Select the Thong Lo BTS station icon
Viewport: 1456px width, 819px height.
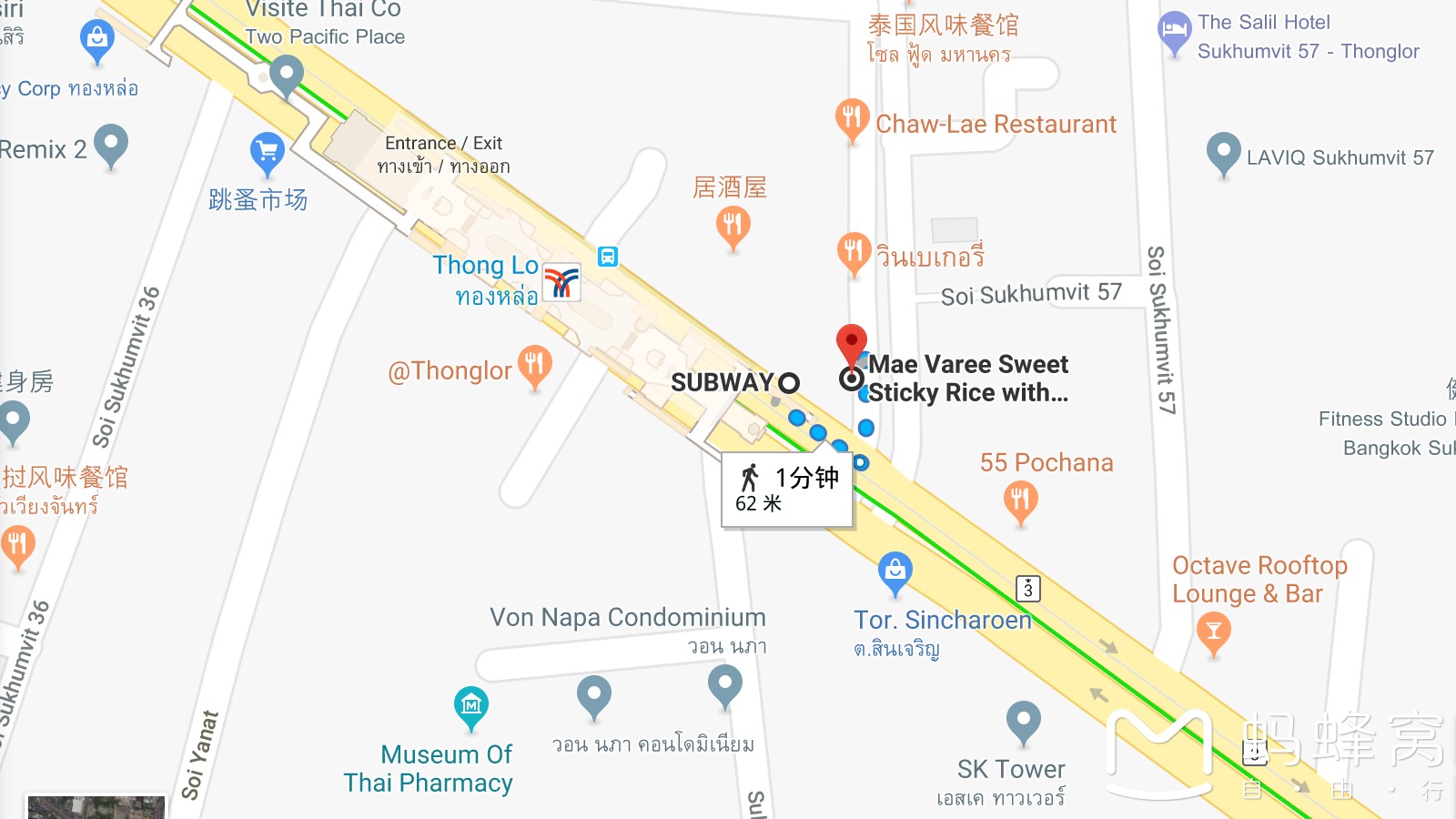coord(561,282)
